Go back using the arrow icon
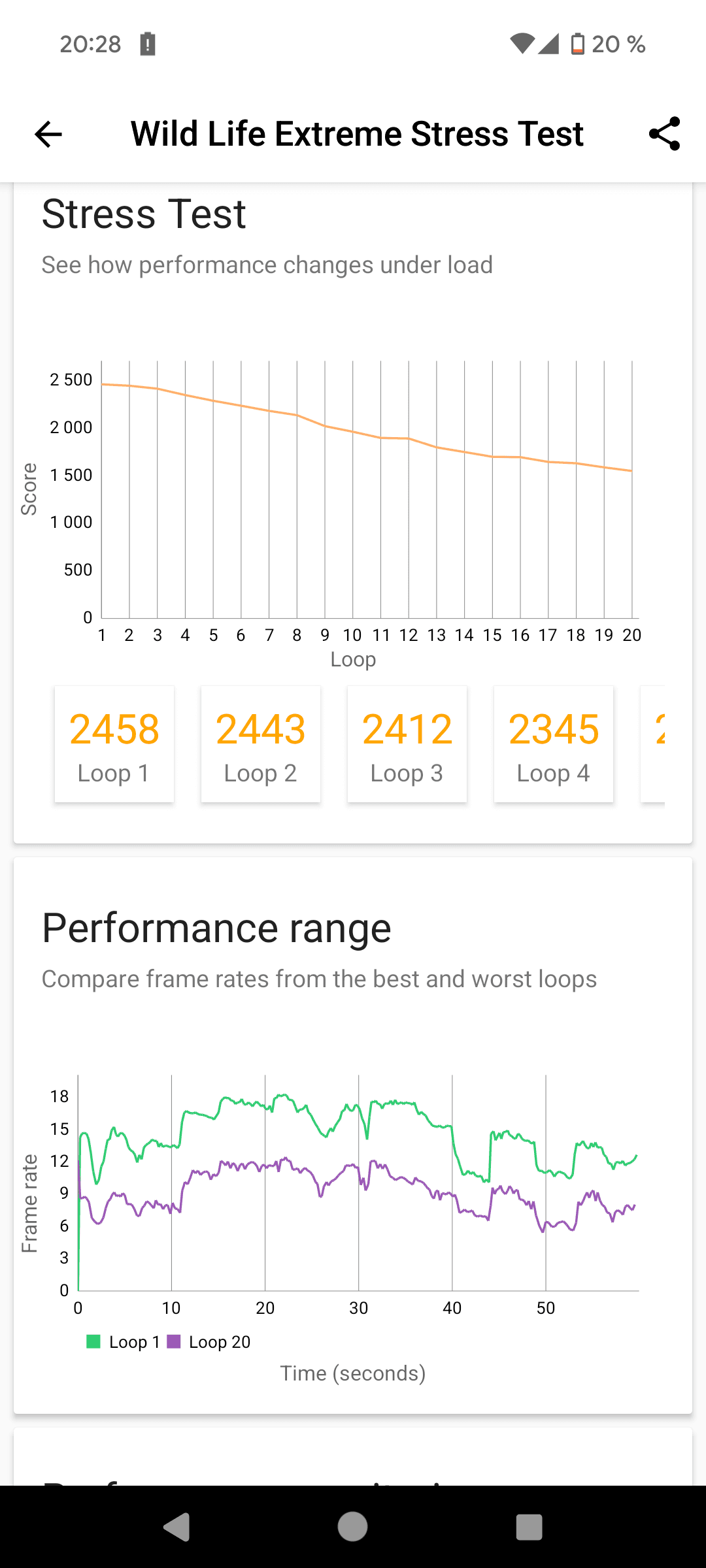This screenshot has width=706, height=1568. pyautogui.click(x=48, y=135)
